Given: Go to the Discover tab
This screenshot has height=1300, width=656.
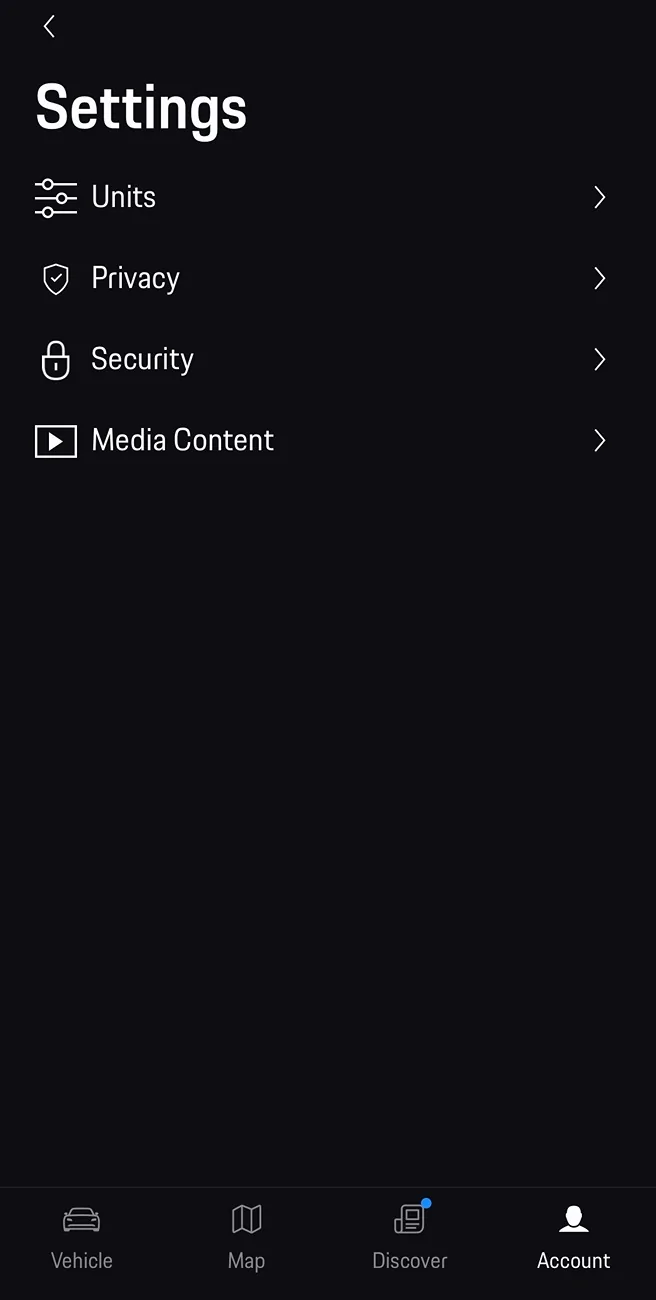Looking at the screenshot, I should click(410, 1237).
